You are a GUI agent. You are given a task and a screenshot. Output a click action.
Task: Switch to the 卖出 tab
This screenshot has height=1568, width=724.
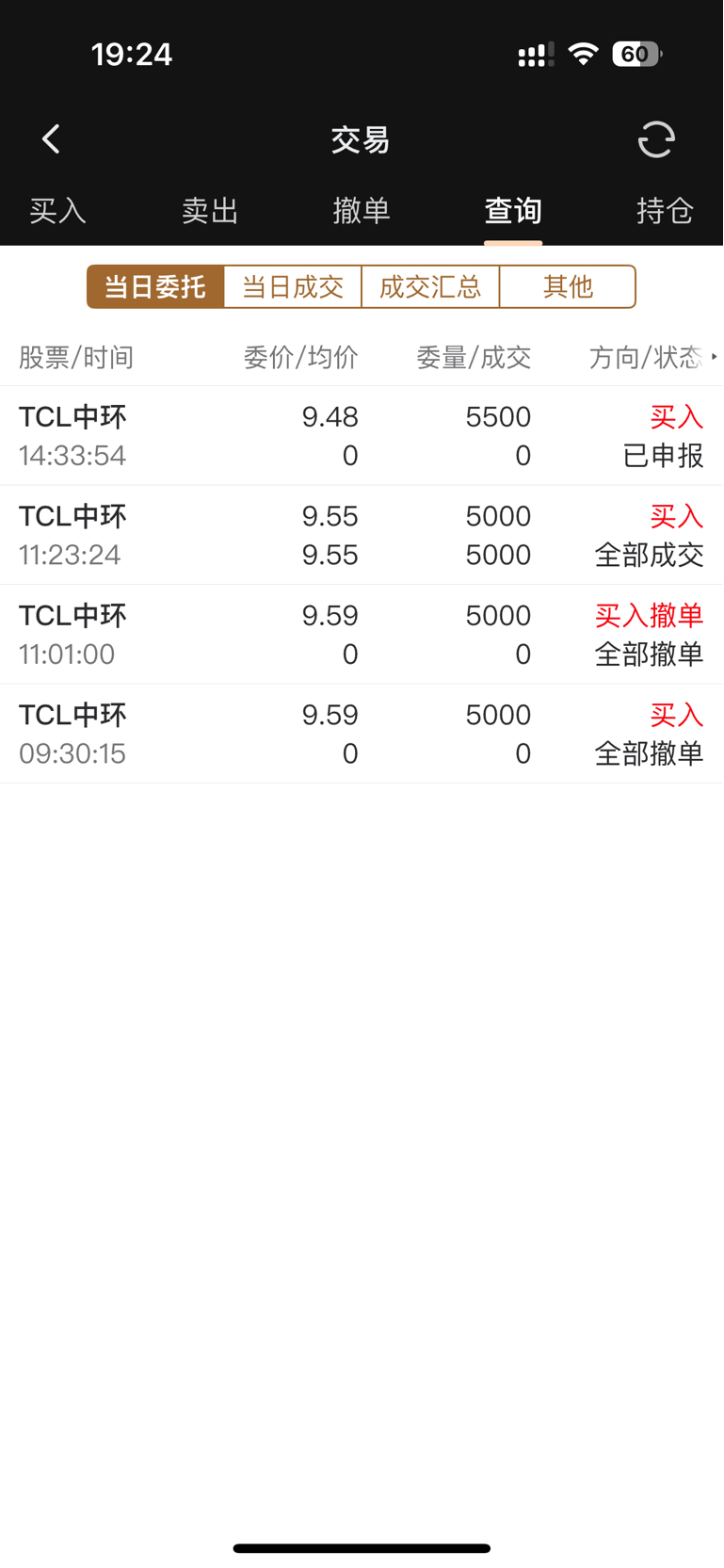[209, 210]
